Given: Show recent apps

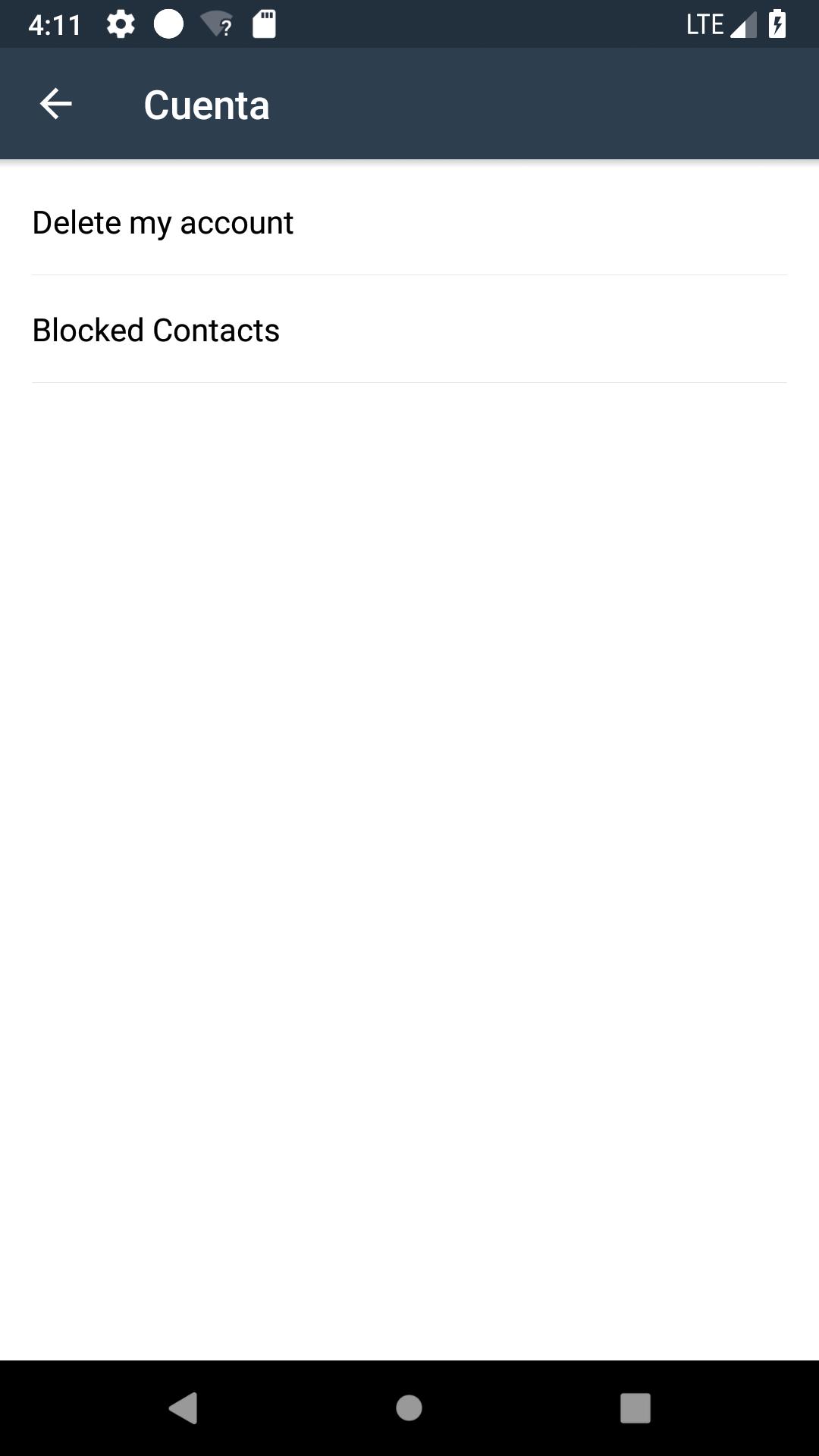Looking at the screenshot, I should click(635, 1408).
